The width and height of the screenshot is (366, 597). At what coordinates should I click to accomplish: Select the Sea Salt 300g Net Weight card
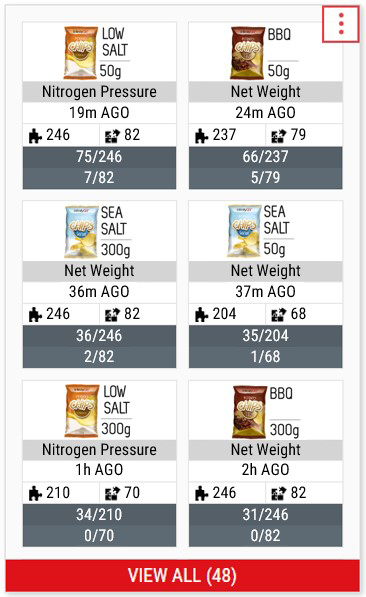(99, 284)
